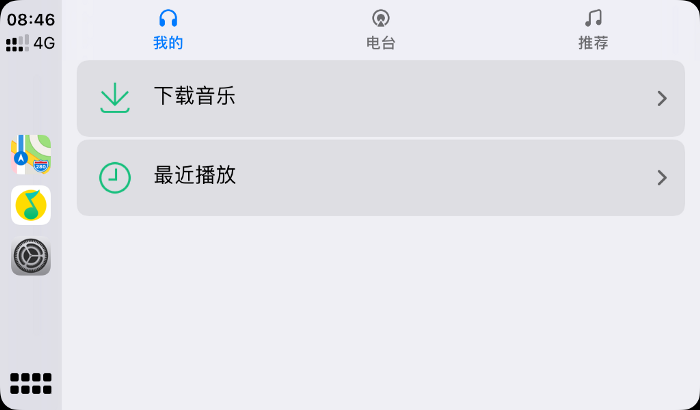Open the QQ Music app icon
The height and width of the screenshot is (410, 700).
[x=31, y=205]
